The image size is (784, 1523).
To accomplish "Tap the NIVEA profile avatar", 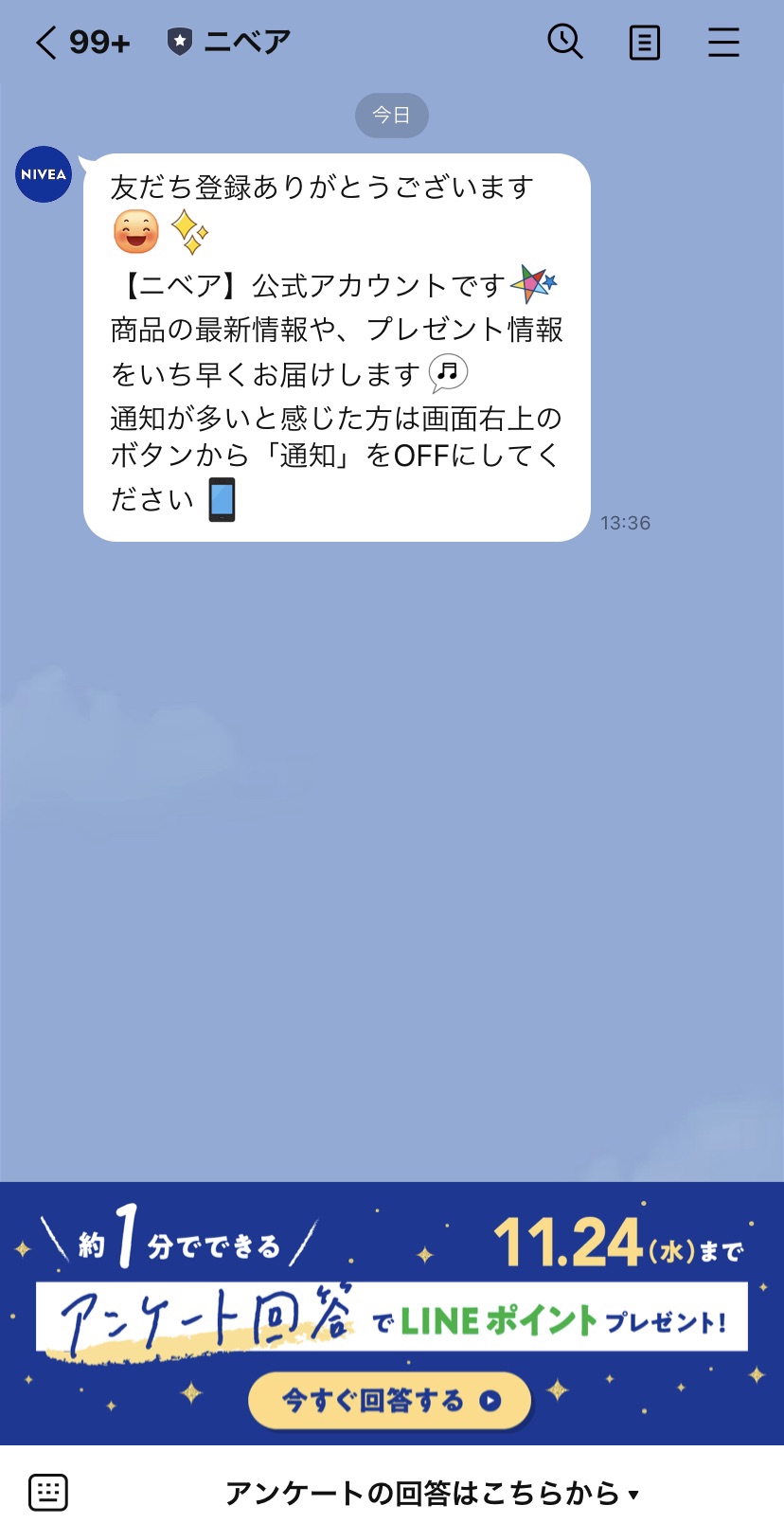I will tap(44, 174).
